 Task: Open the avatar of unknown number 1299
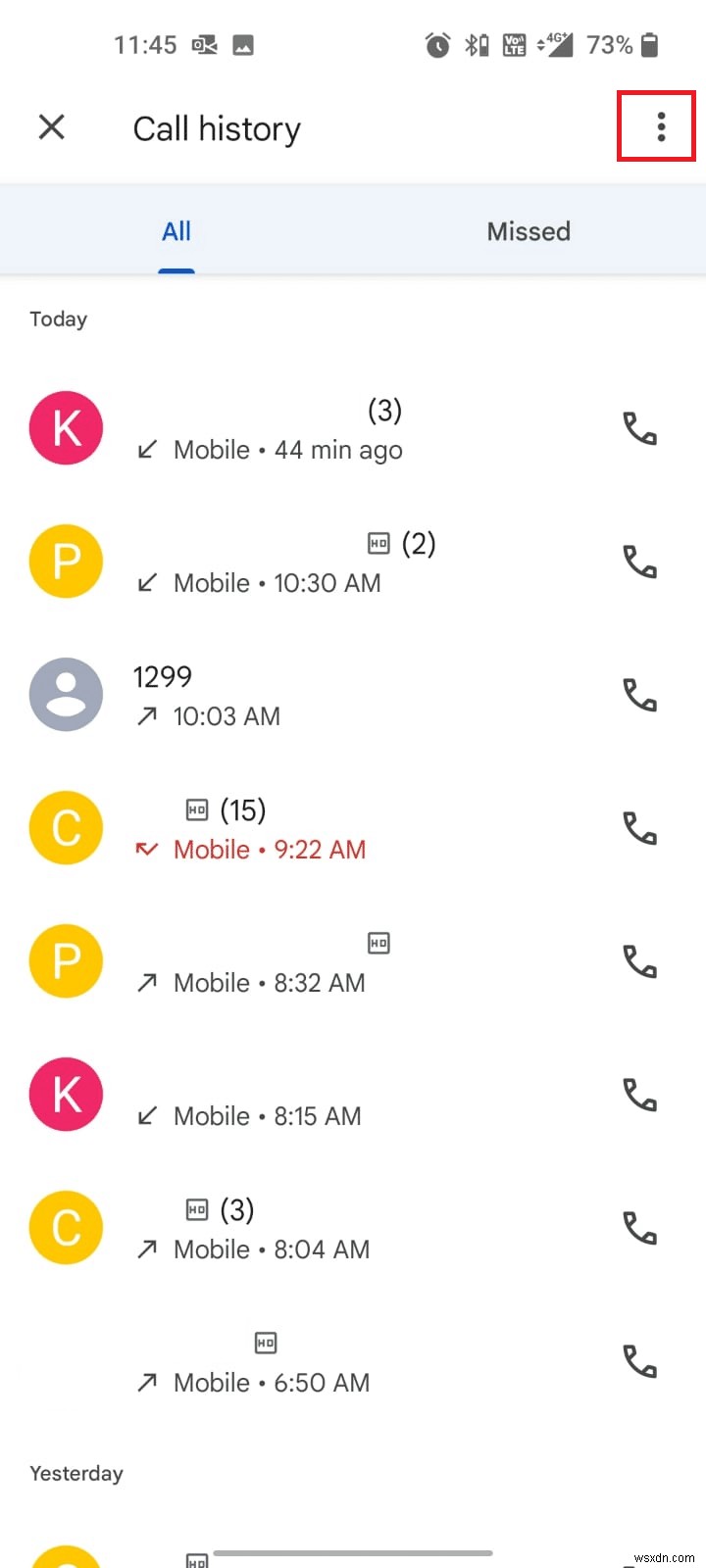[x=66, y=694]
